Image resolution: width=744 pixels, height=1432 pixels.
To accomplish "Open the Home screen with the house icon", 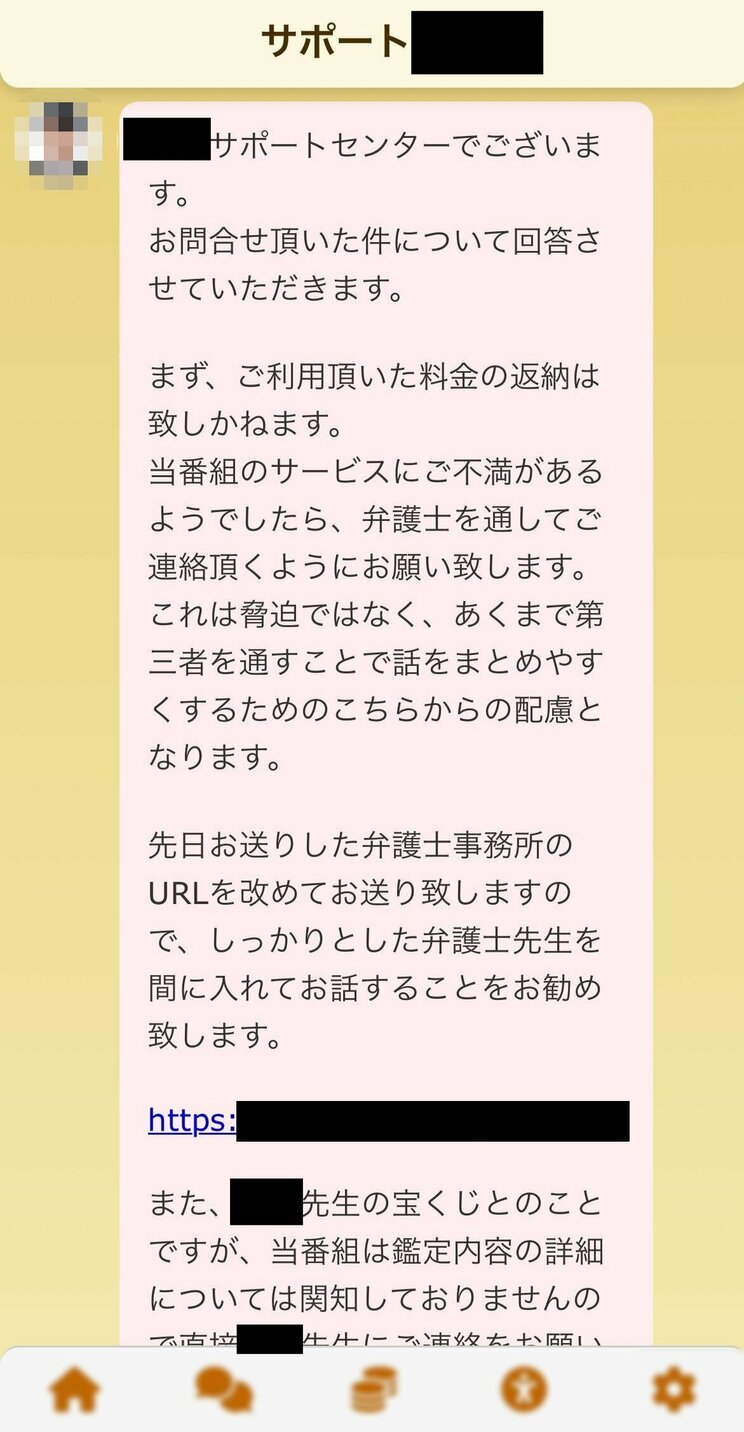I will click(73, 1388).
